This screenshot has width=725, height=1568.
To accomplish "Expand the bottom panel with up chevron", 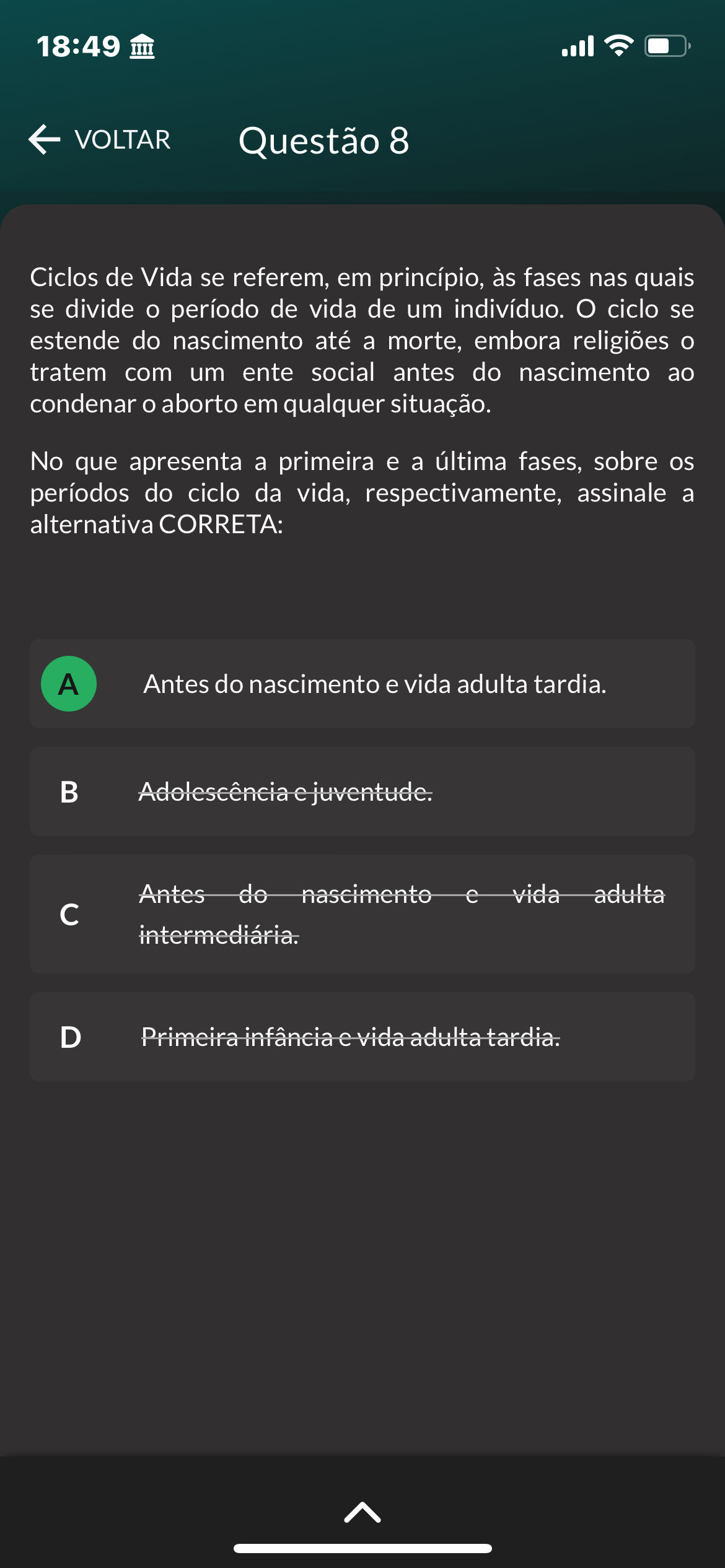I will [x=362, y=1512].
